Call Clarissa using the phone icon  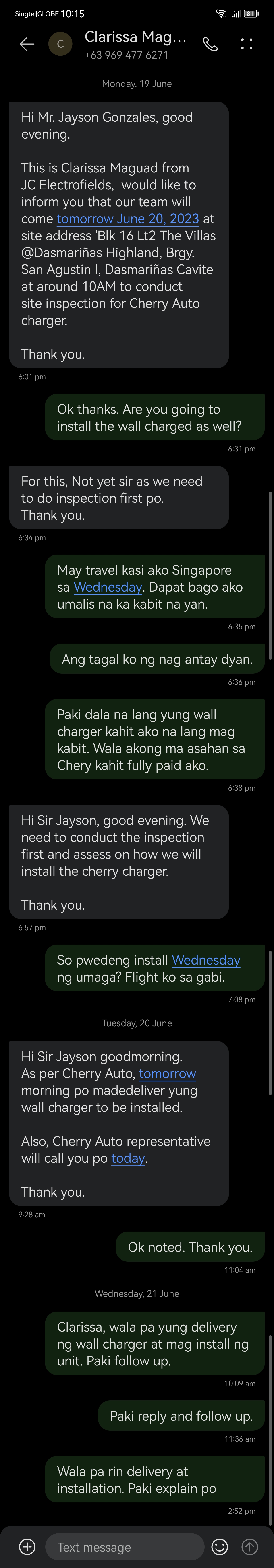210,44
